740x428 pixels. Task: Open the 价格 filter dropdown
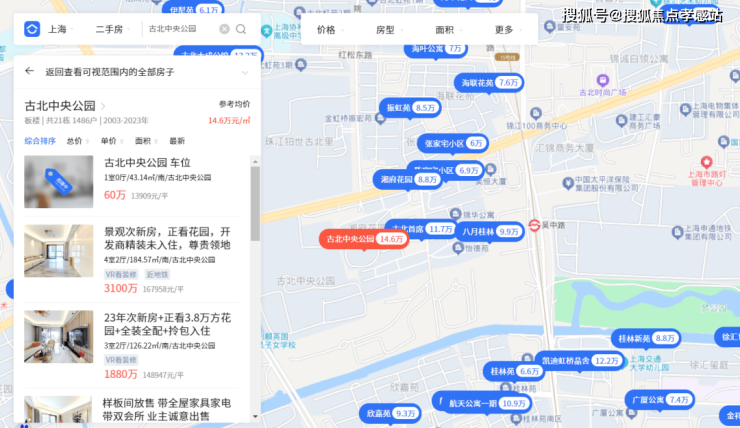pyautogui.click(x=331, y=30)
